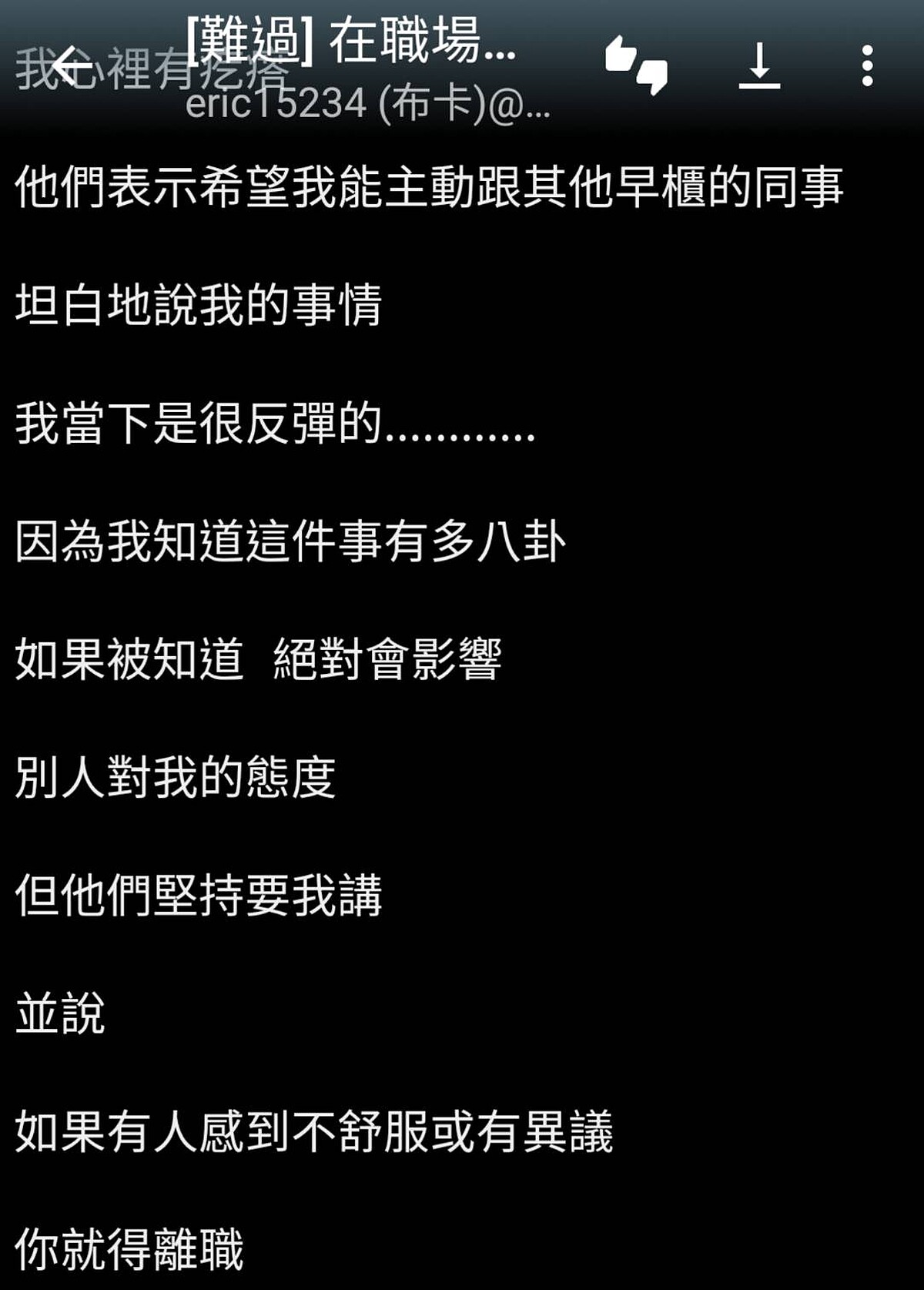Tap the download arrow icon

click(759, 65)
